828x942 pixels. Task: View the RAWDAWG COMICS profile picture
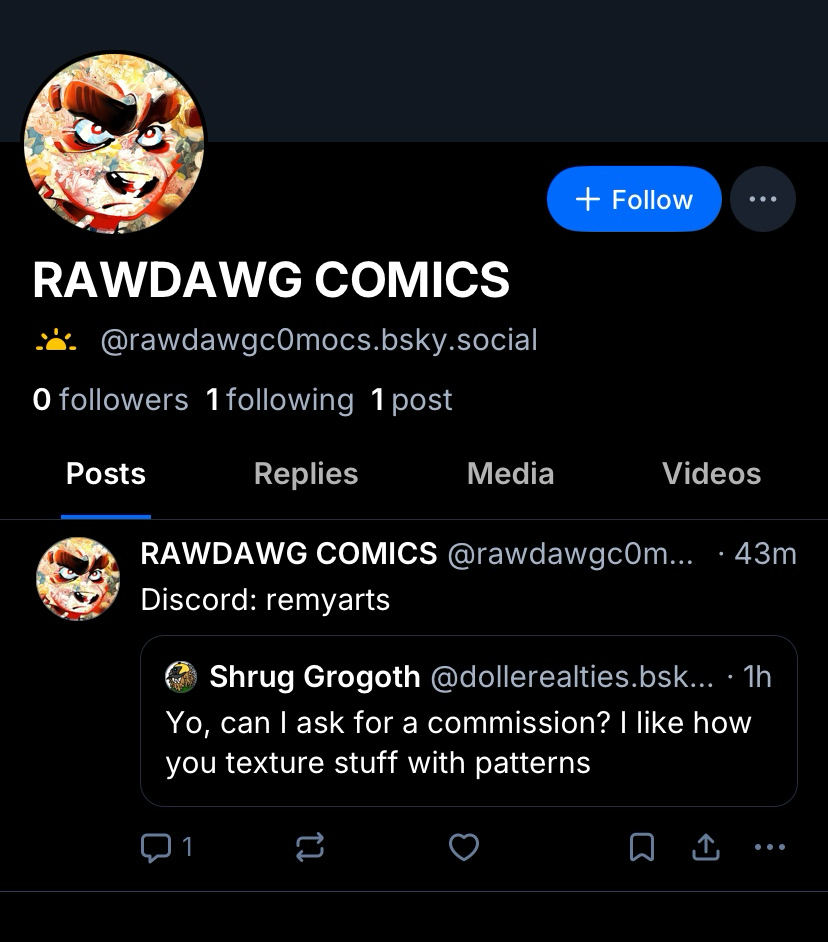pyautogui.click(x=114, y=142)
